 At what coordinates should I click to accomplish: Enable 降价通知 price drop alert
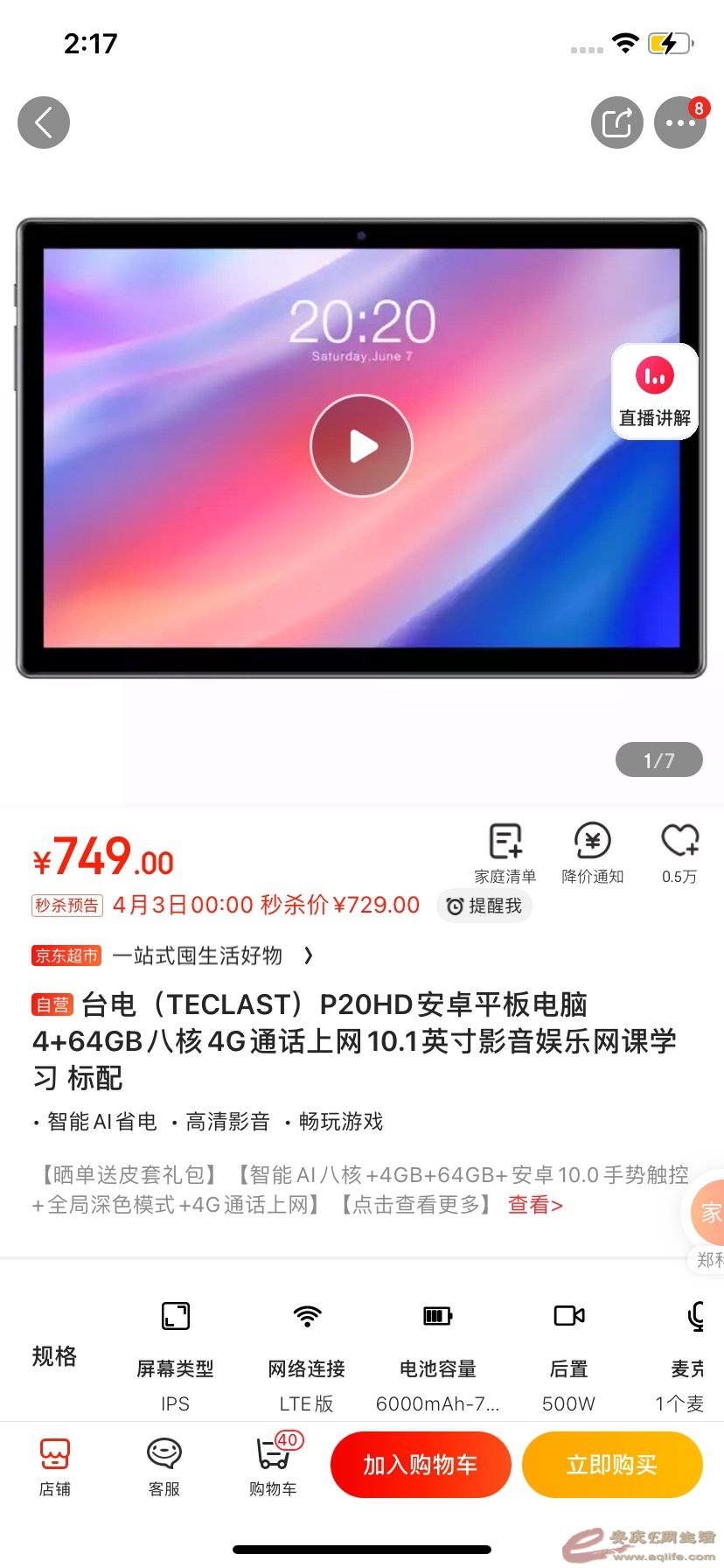pos(593,852)
